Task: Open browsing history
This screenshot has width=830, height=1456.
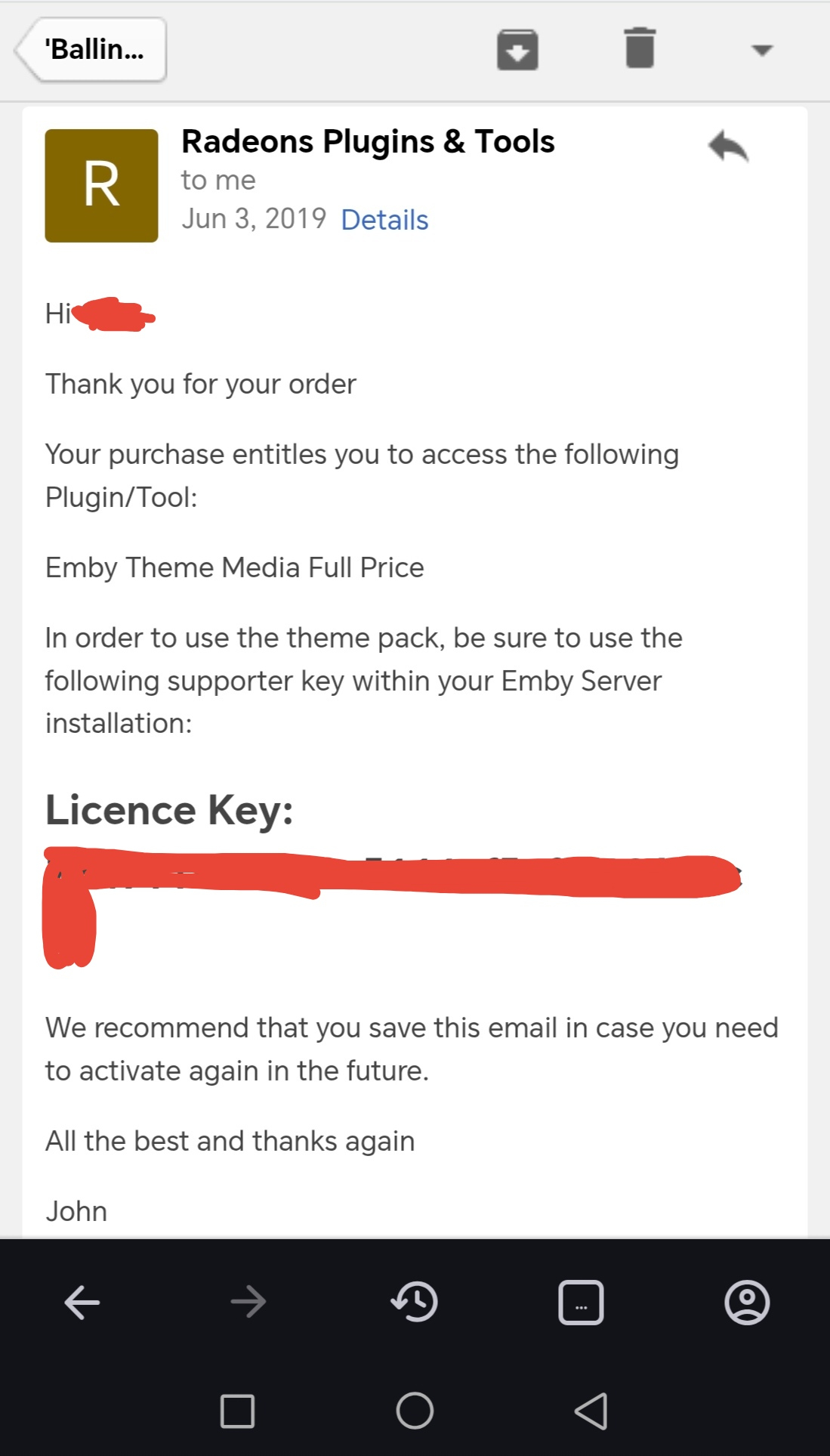Action: [x=414, y=1302]
